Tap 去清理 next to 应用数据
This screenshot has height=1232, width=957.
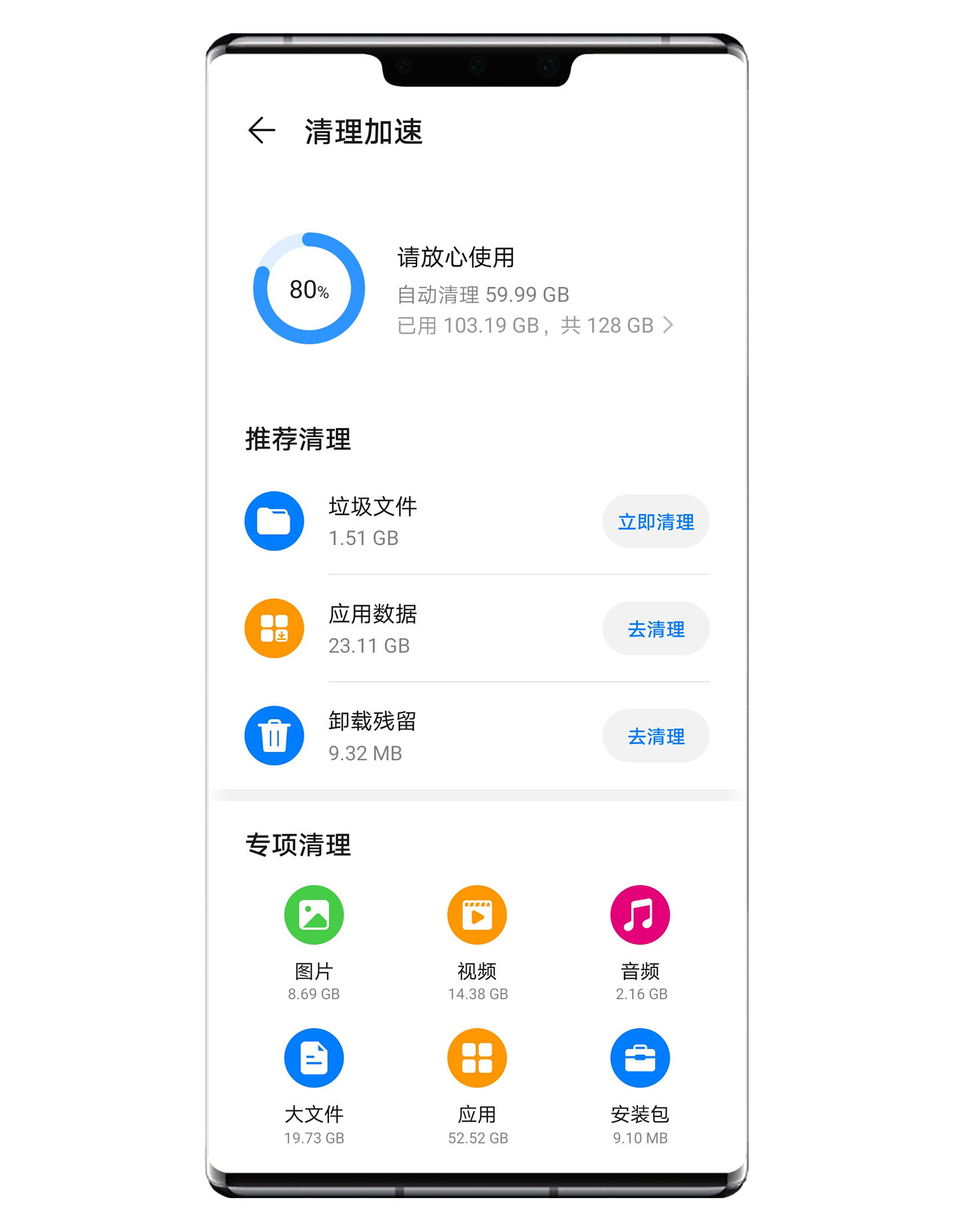(x=655, y=628)
